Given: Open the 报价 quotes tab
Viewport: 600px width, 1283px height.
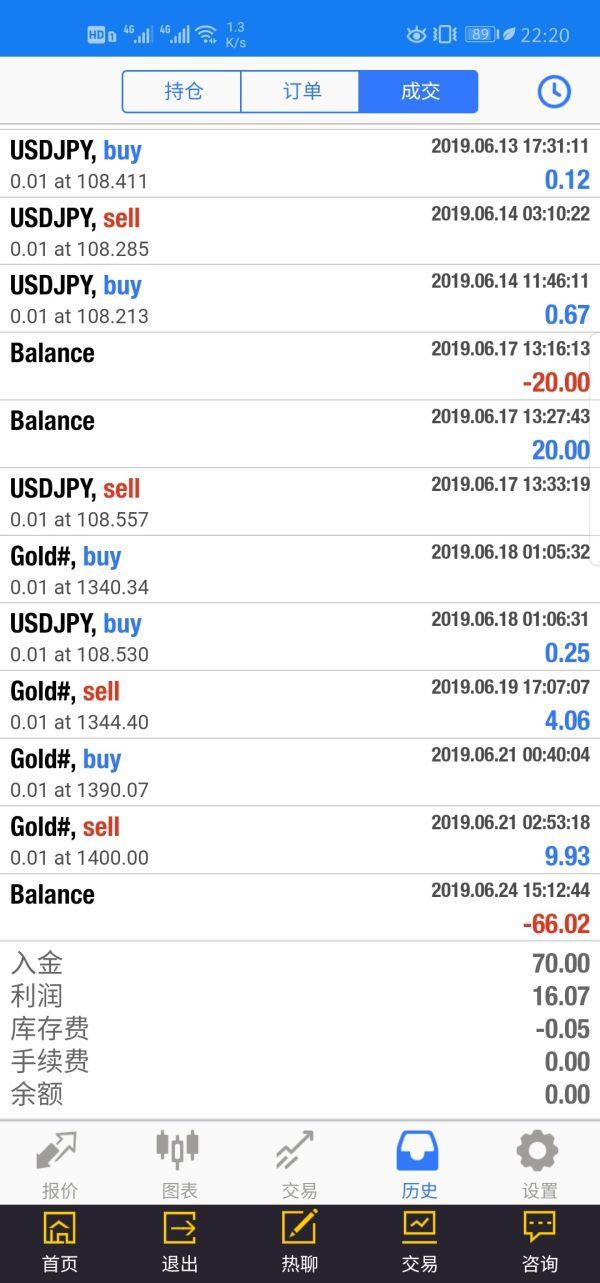Looking at the screenshot, I should pyautogui.click(x=60, y=1163).
